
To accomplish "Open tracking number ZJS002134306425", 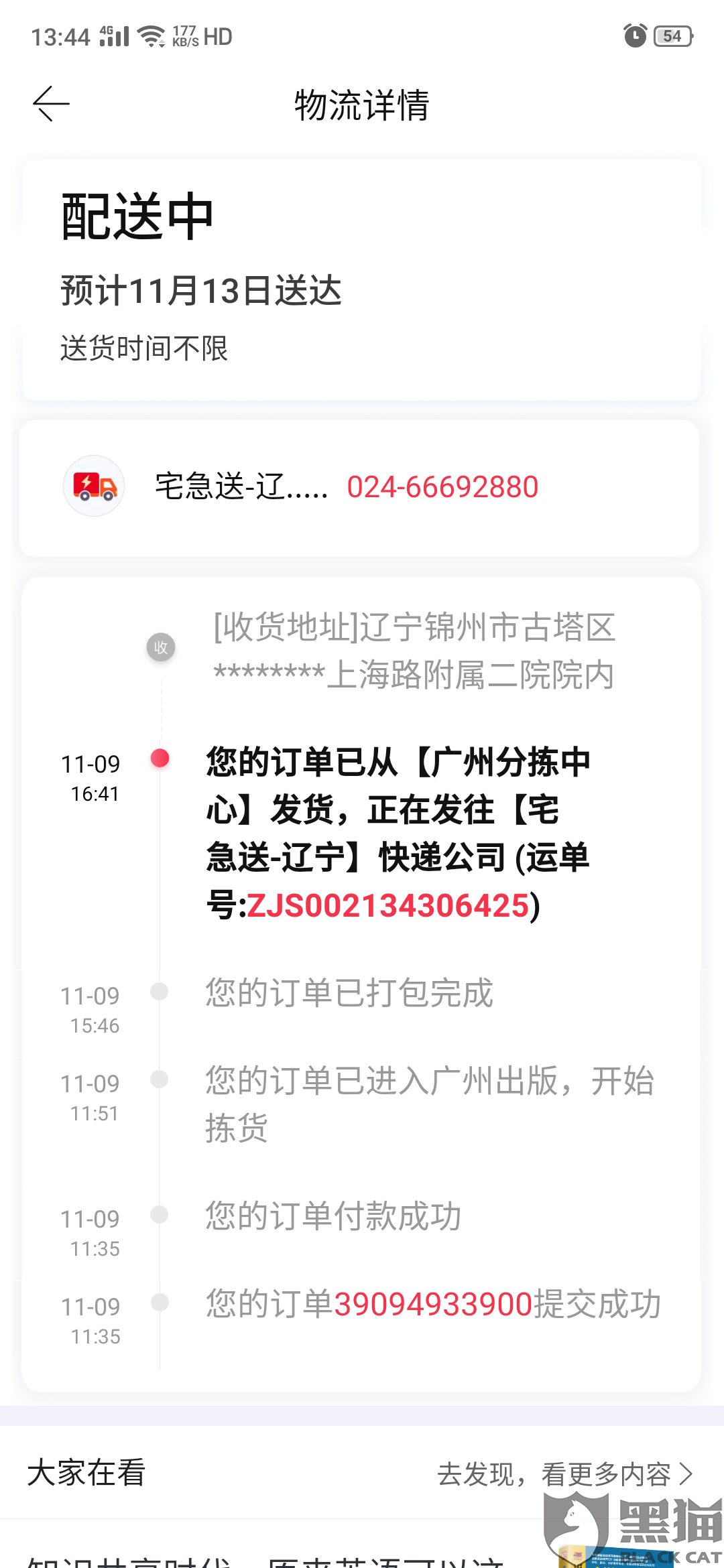I will (x=388, y=905).
